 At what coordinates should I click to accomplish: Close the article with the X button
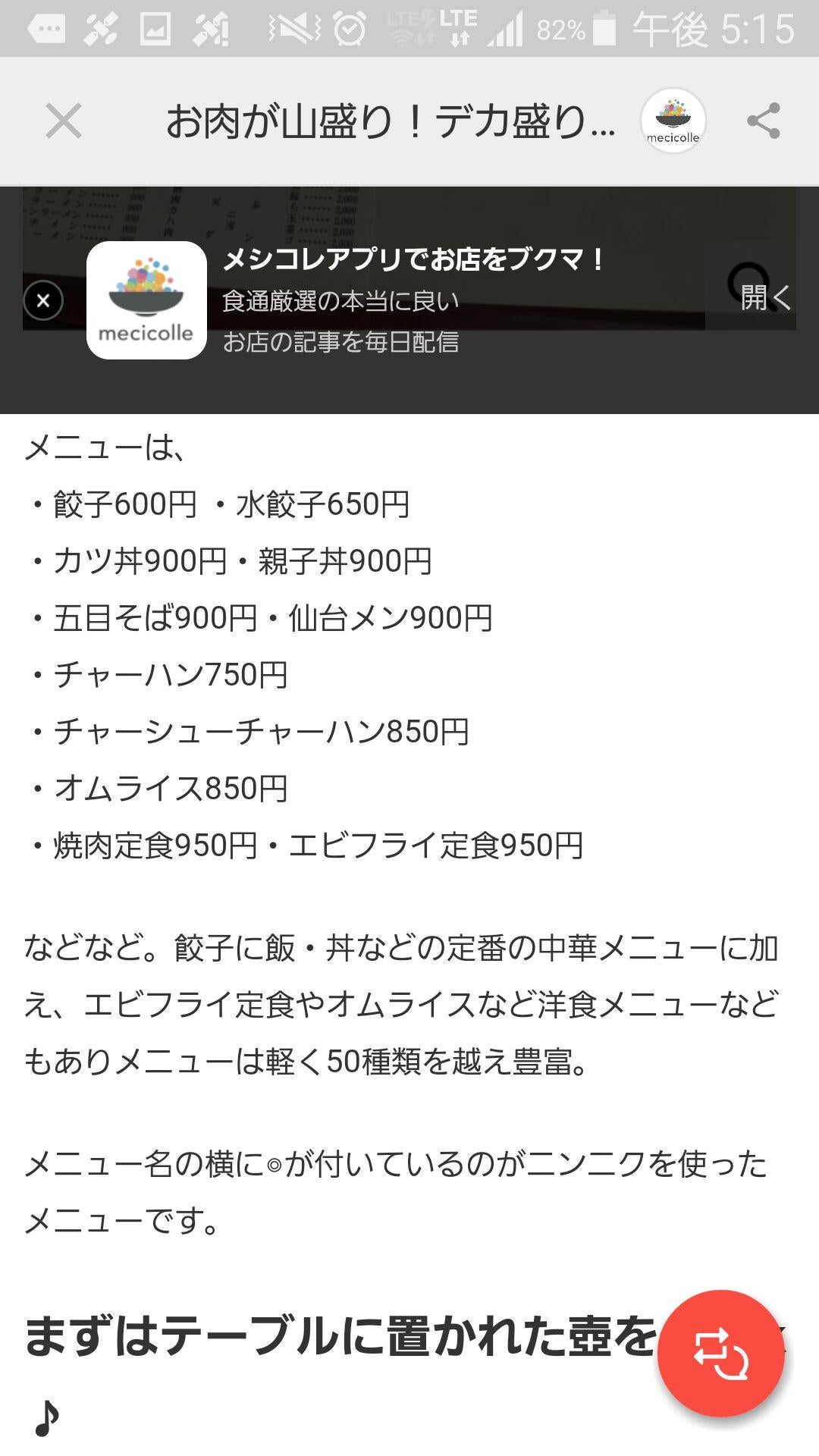(64, 121)
